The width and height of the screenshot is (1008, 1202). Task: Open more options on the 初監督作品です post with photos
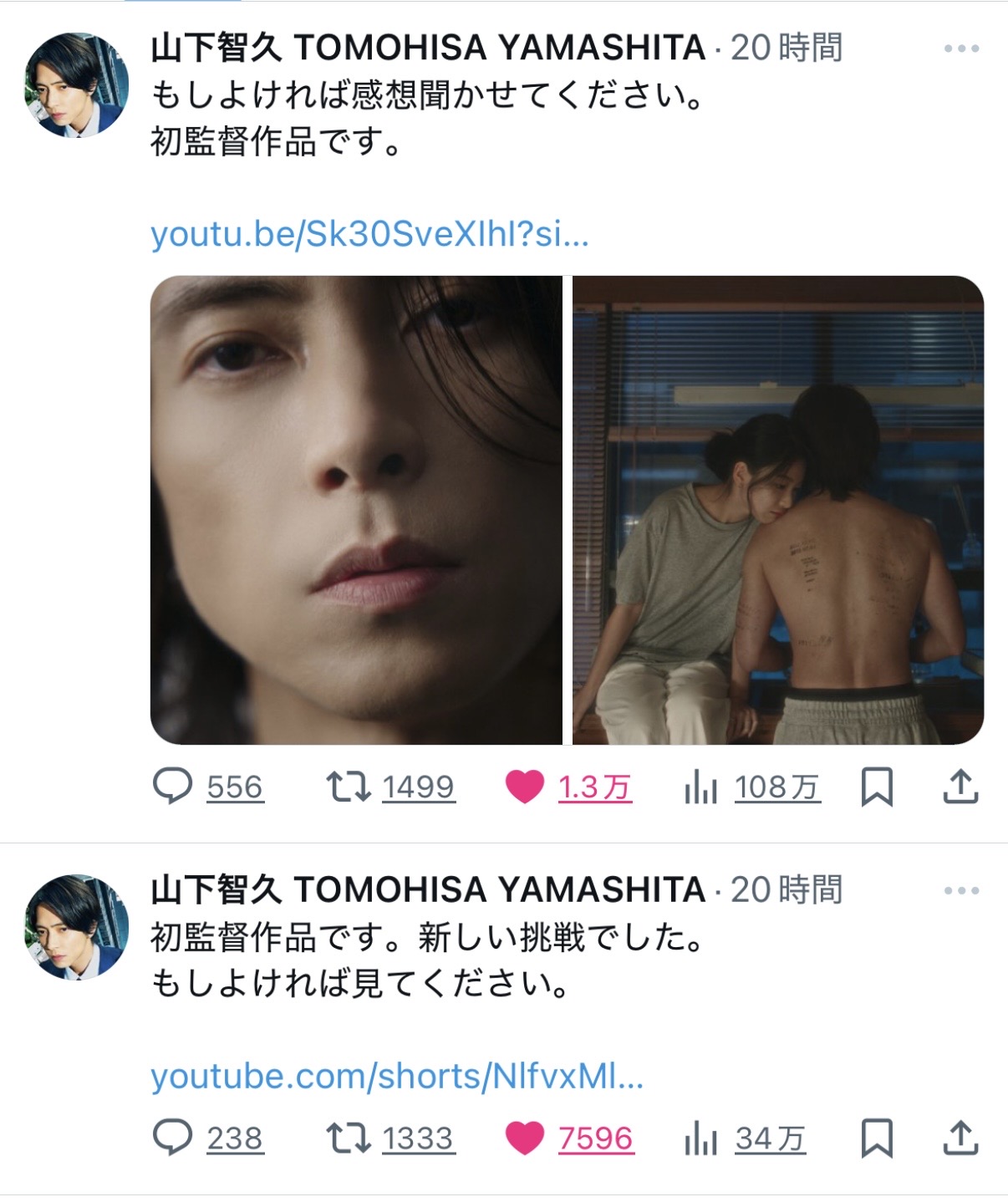coord(961,48)
